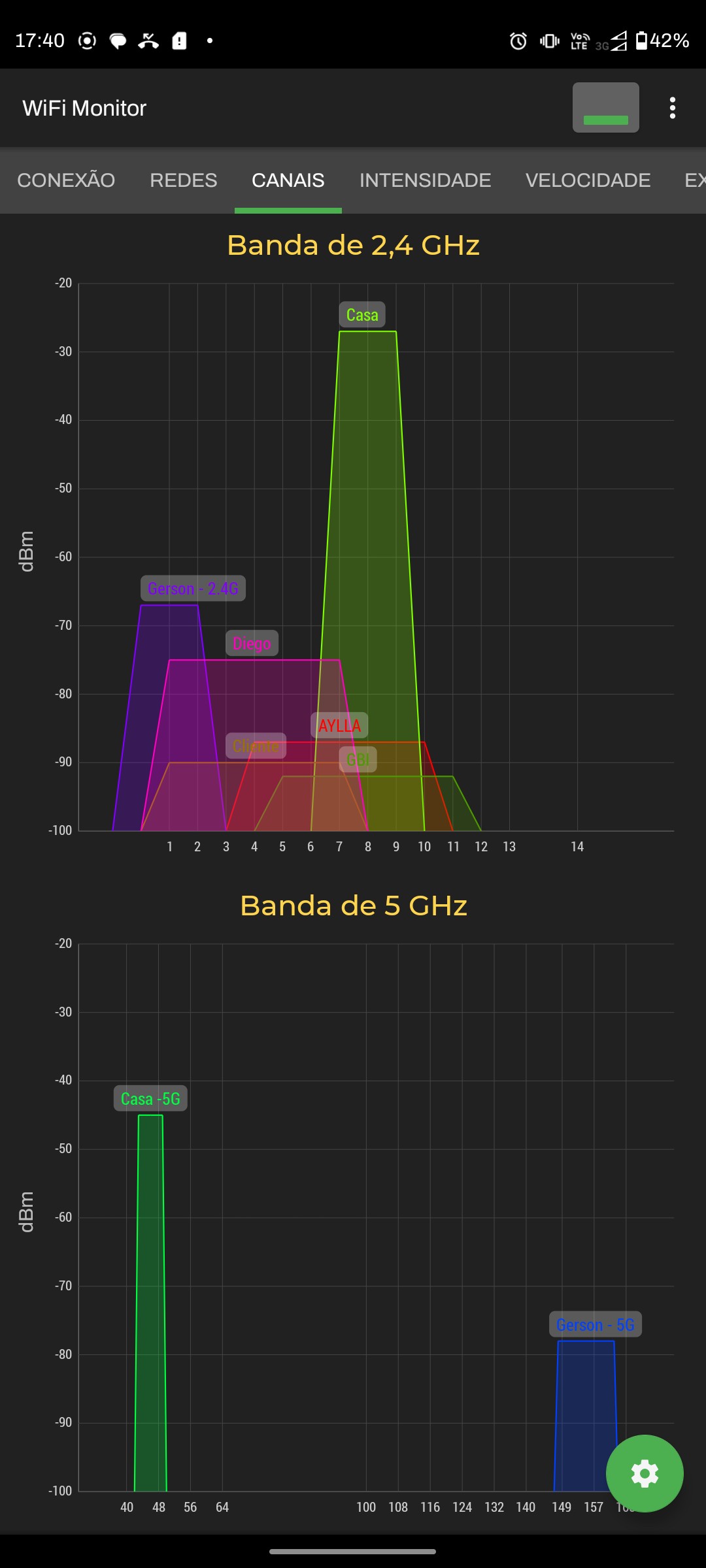The image size is (706, 1568).
Task: Open the overflow menu
Action: click(672, 108)
